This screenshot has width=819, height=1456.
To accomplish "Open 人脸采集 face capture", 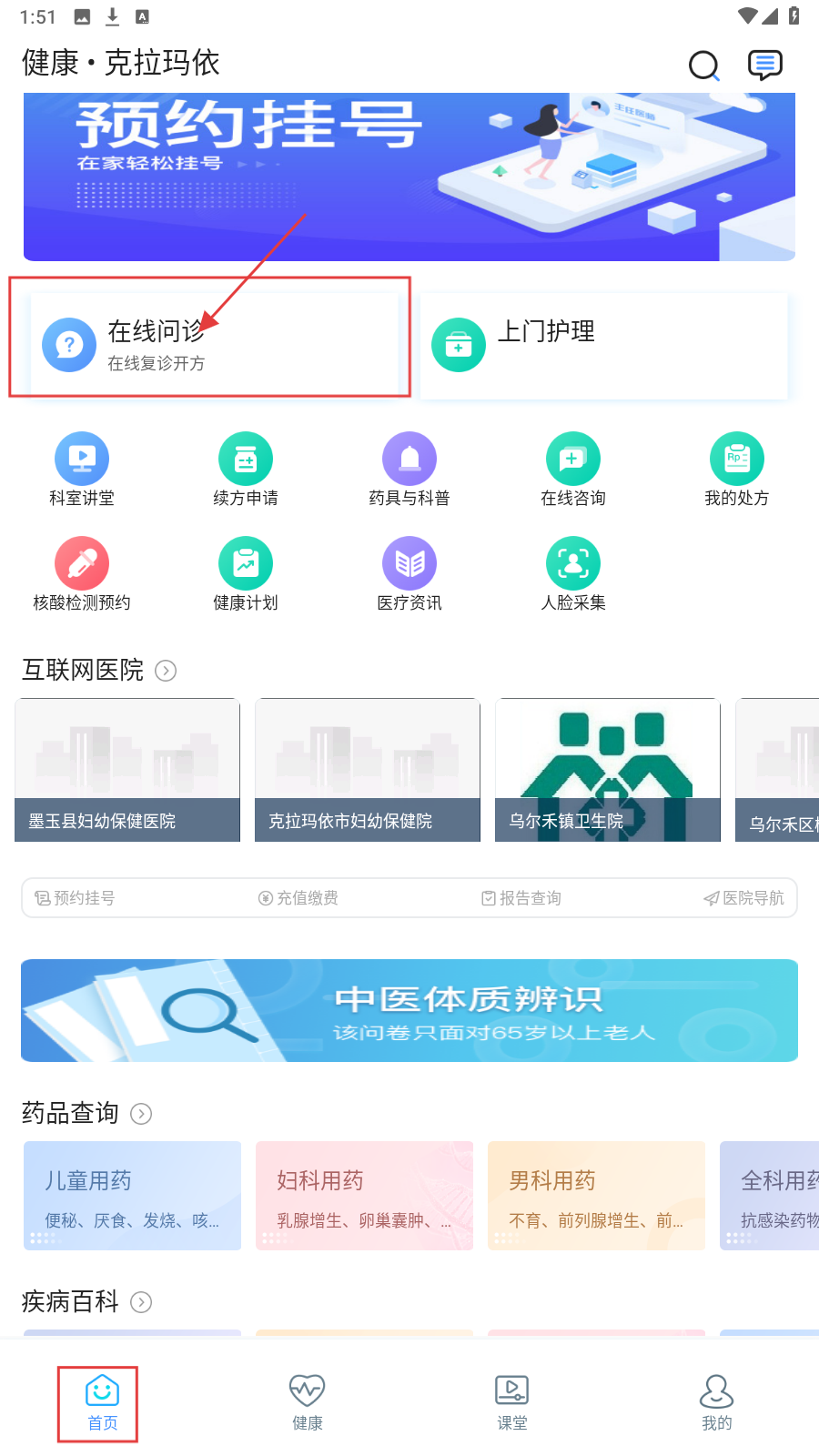I will click(x=573, y=574).
